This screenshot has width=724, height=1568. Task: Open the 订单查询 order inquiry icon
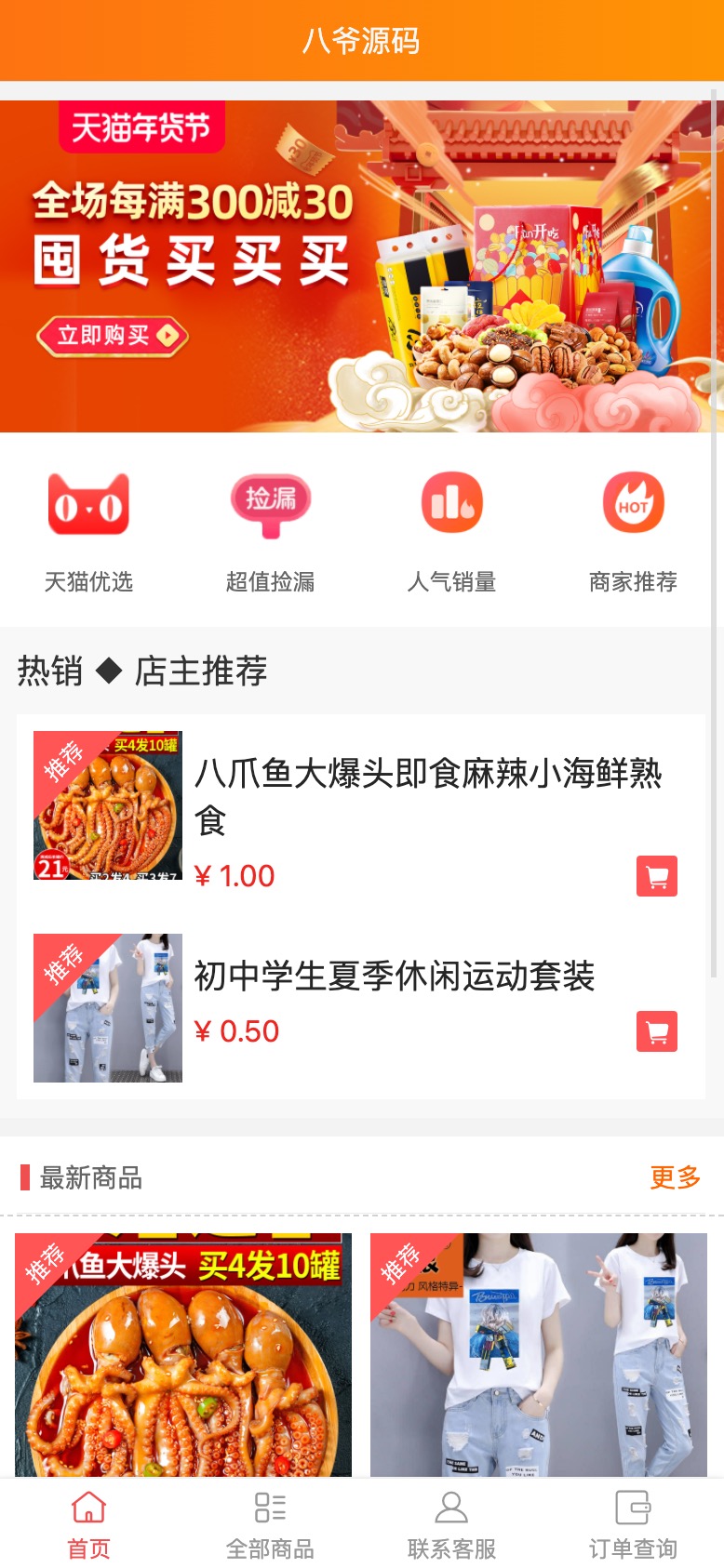pyautogui.click(x=634, y=1505)
